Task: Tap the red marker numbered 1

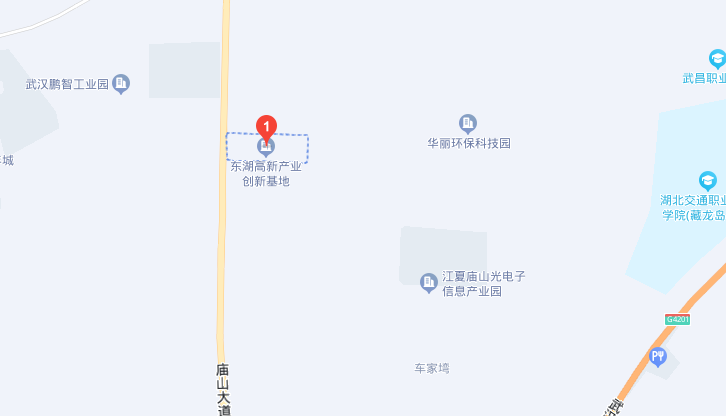Action: [266, 127]
